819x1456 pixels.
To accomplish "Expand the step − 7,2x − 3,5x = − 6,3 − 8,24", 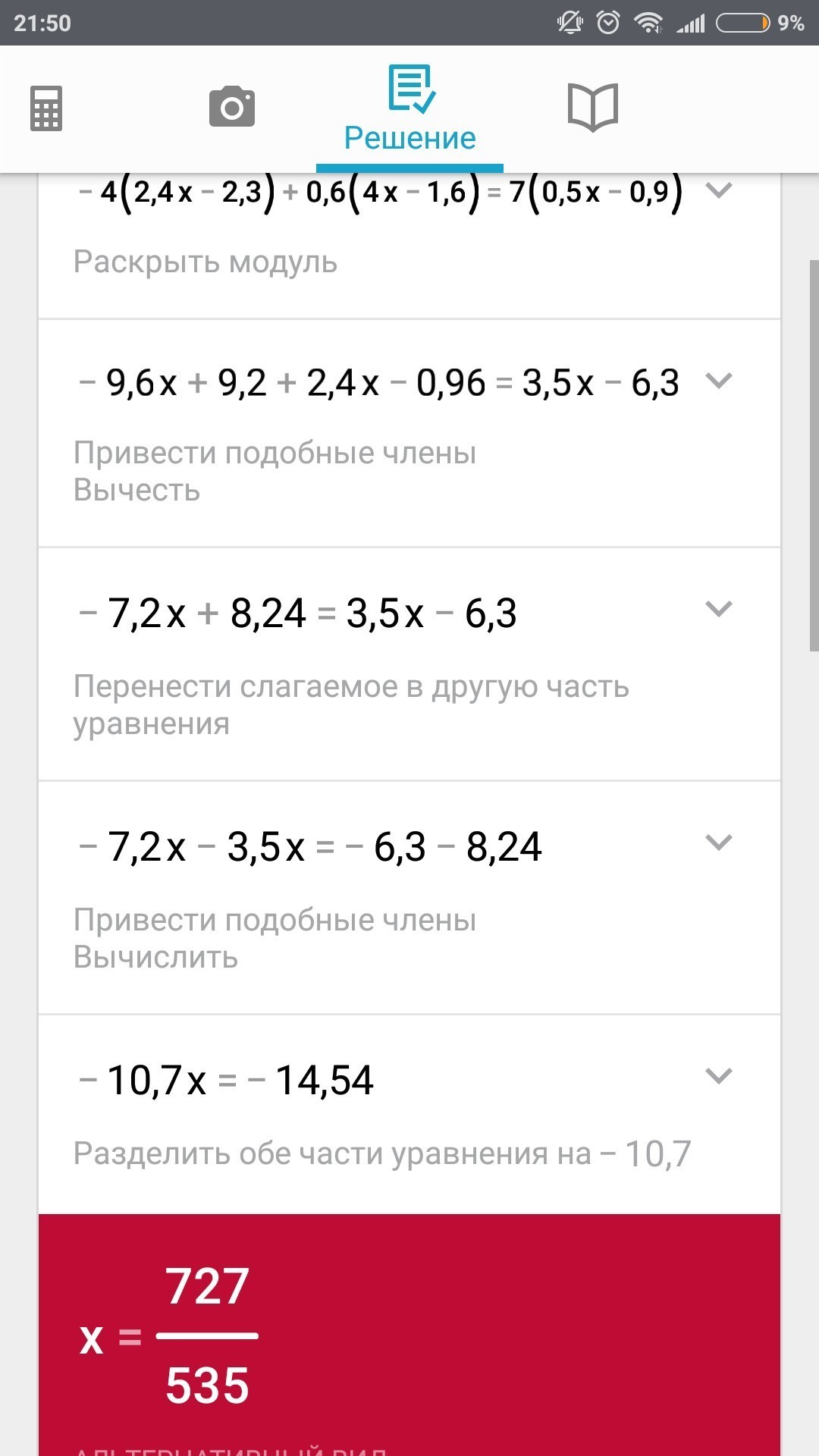I will [718, 843].
